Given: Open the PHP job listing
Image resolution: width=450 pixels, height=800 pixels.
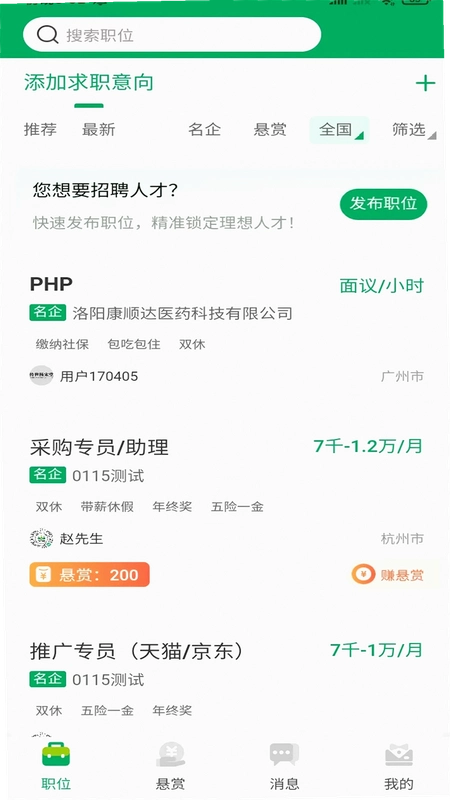Looking at the screenshot, I should coord(227,330).
